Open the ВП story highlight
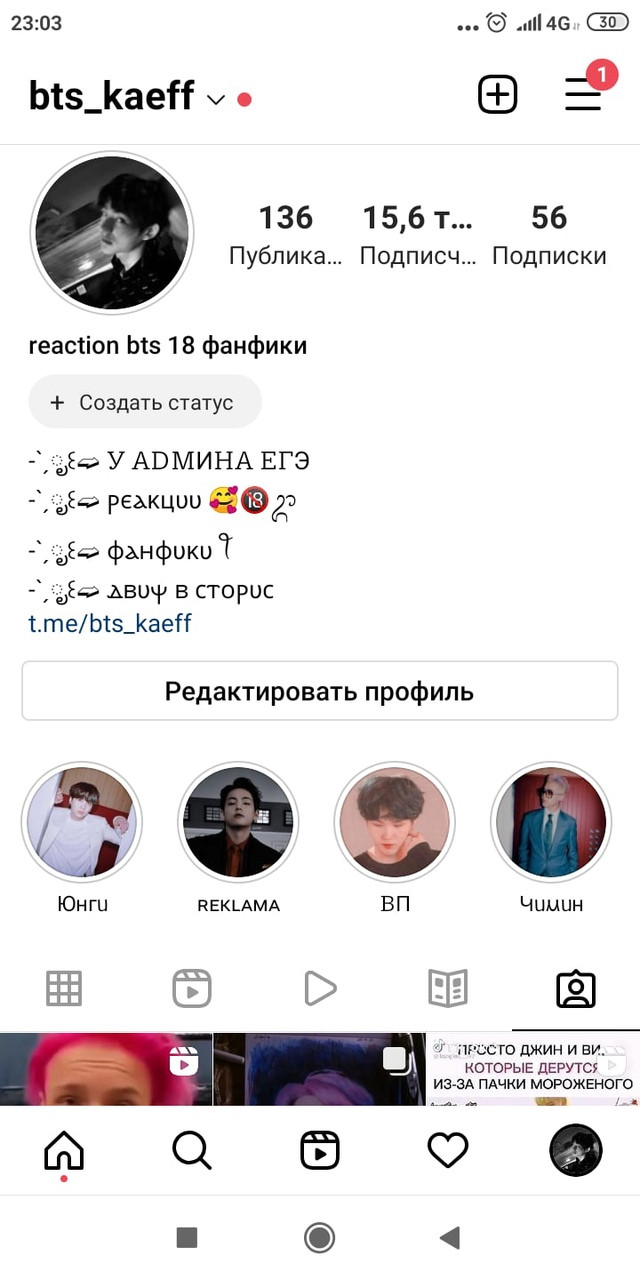The height and width of the screenshot is (1280, 640). pos(395,823)
